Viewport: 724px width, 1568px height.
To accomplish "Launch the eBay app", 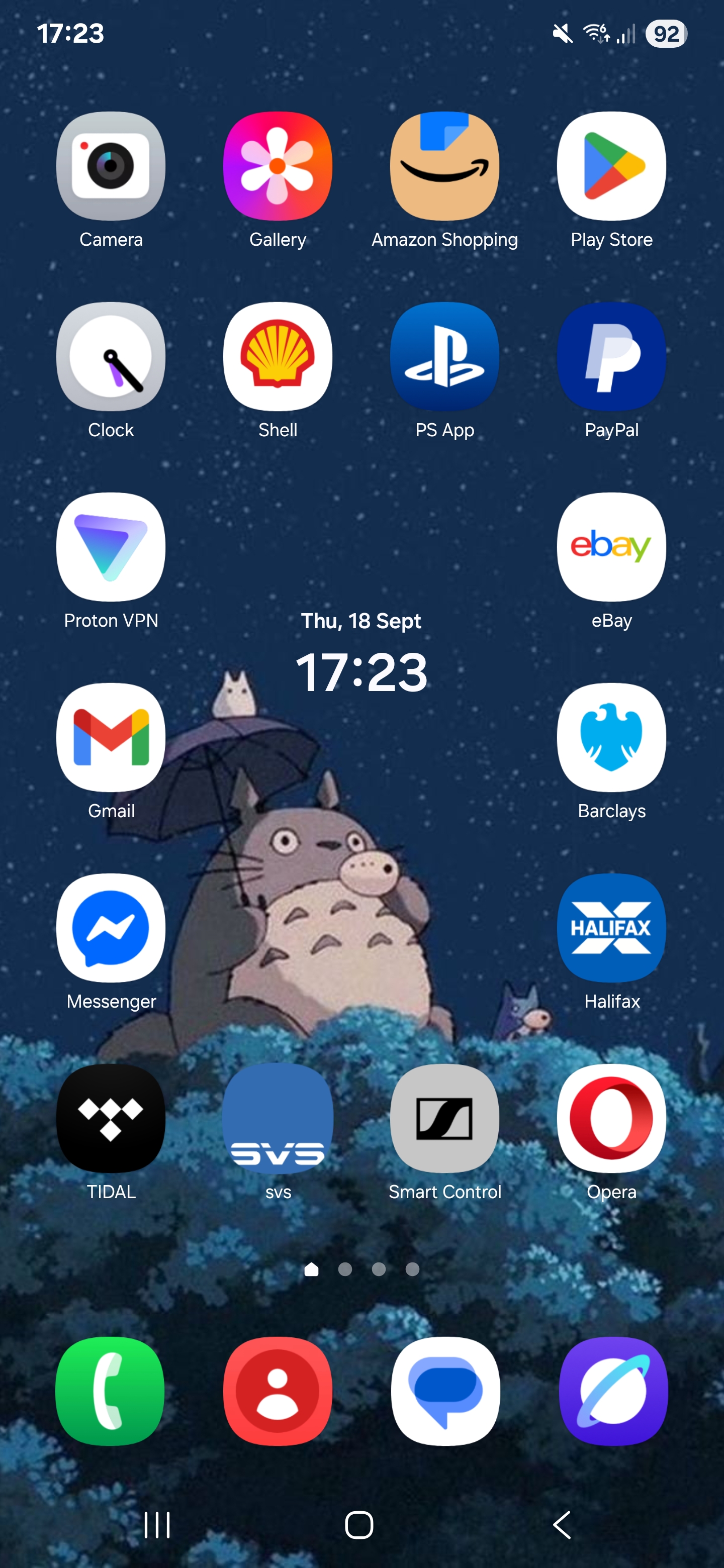I will pos(611,547).
